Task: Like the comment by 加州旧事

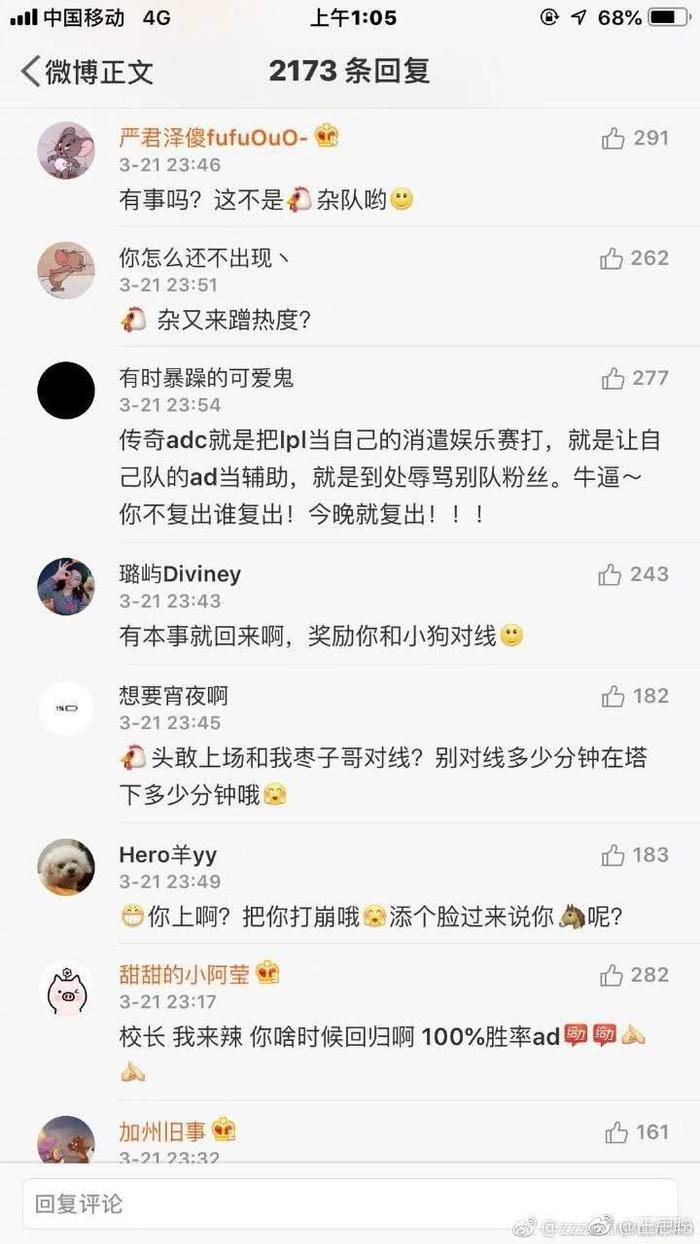Action: coord(617,1133)
